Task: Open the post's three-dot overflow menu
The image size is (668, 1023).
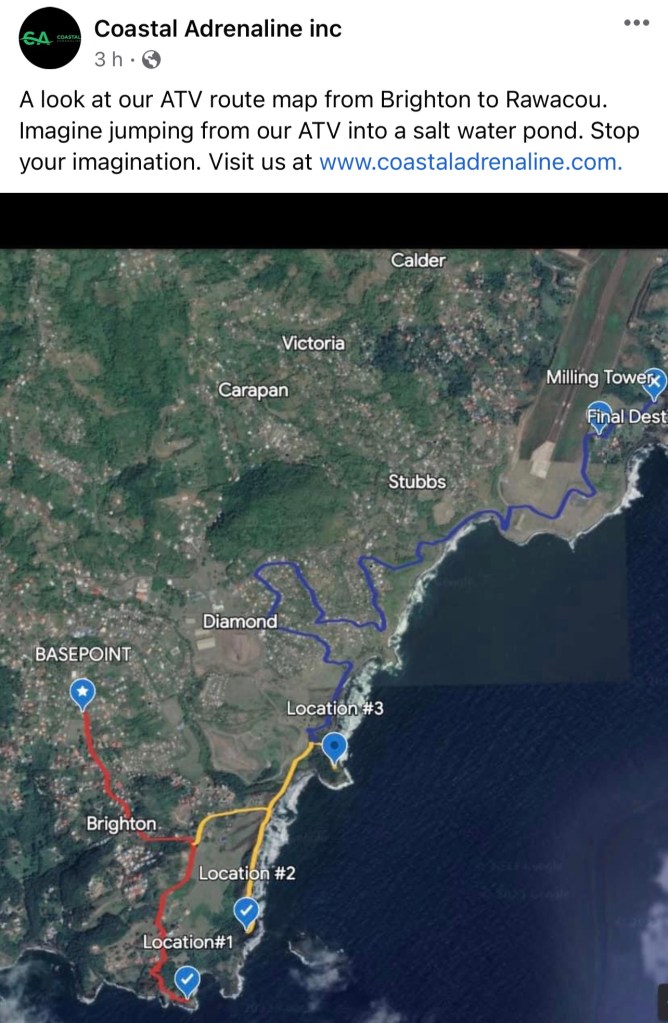Action: click(x=636, y=22)
